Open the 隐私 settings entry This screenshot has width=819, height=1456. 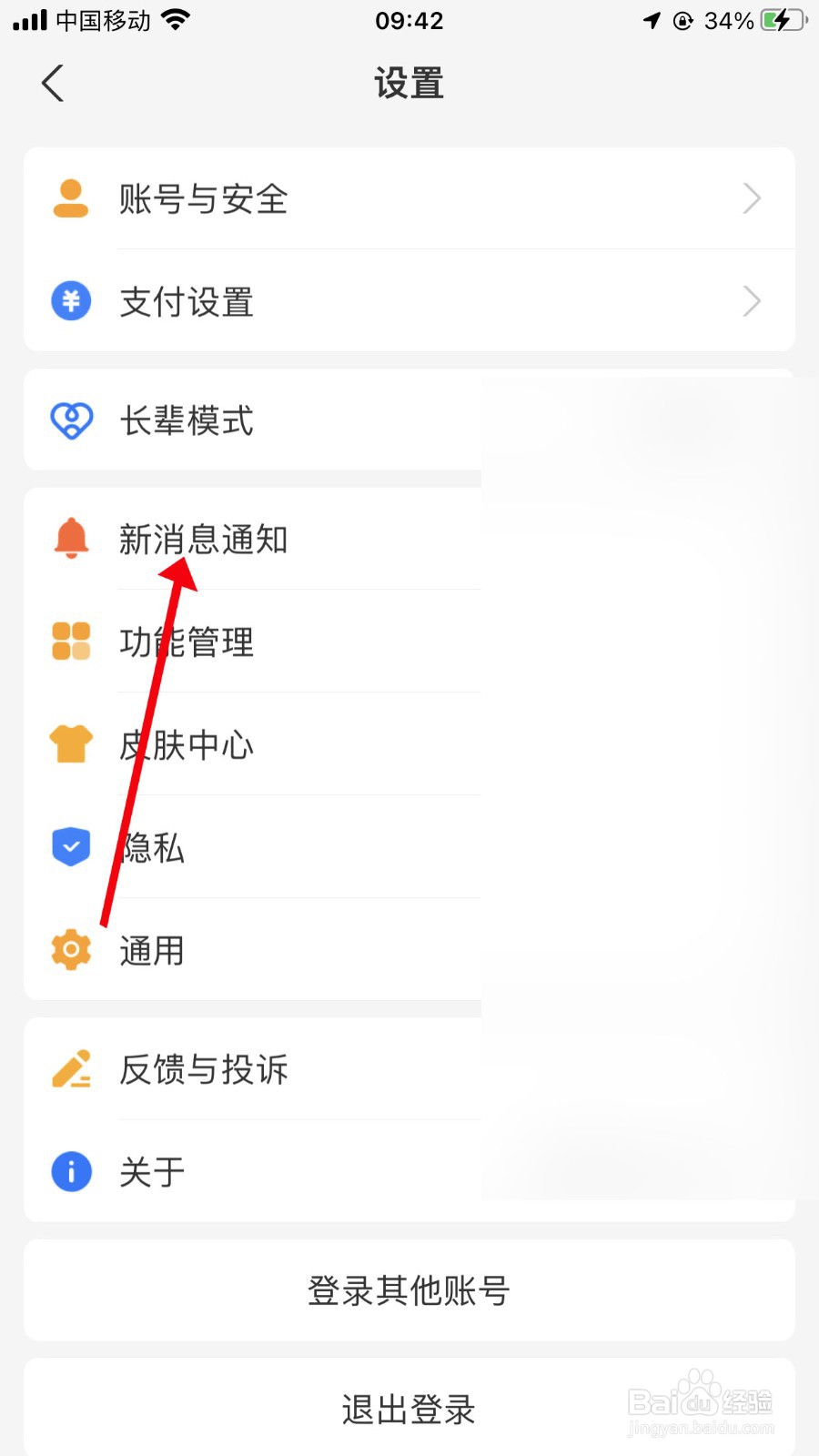tap(273, 846)
